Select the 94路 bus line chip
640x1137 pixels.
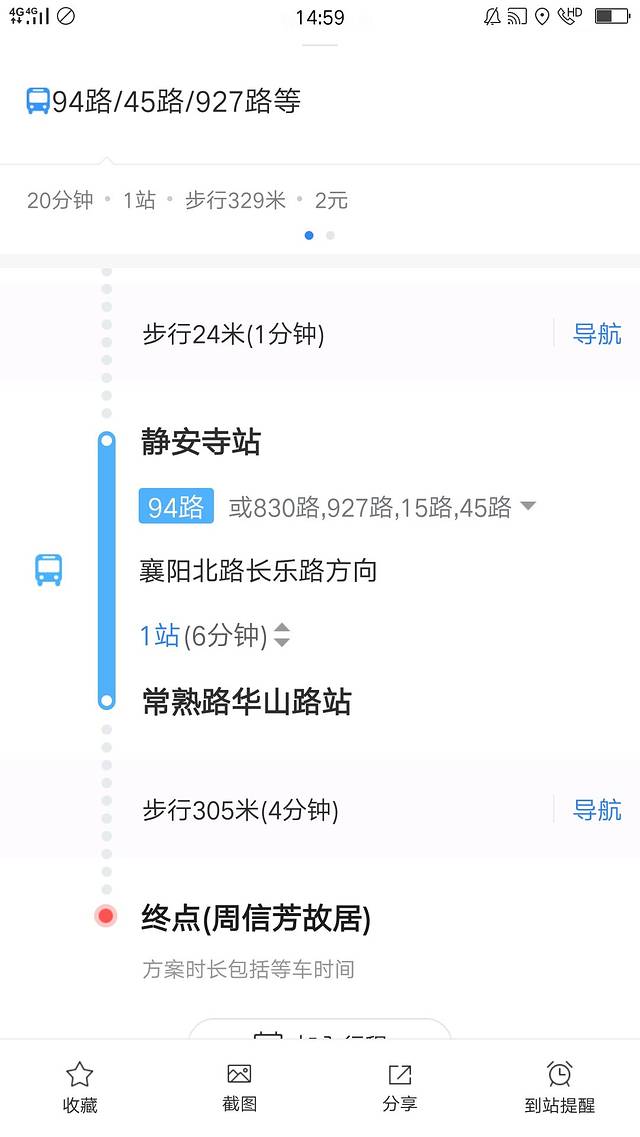pos(176,507)
